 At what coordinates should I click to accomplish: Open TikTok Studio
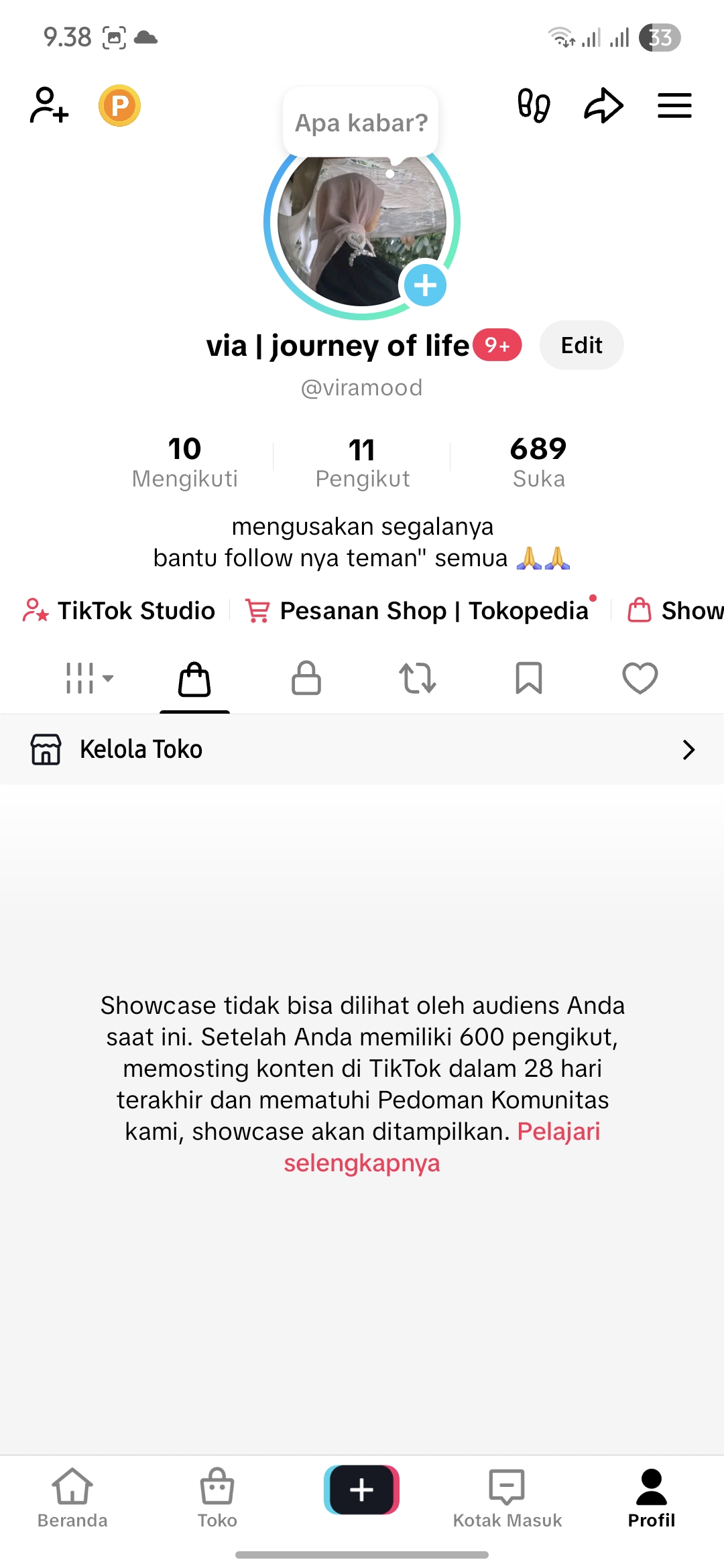(119, 610)
